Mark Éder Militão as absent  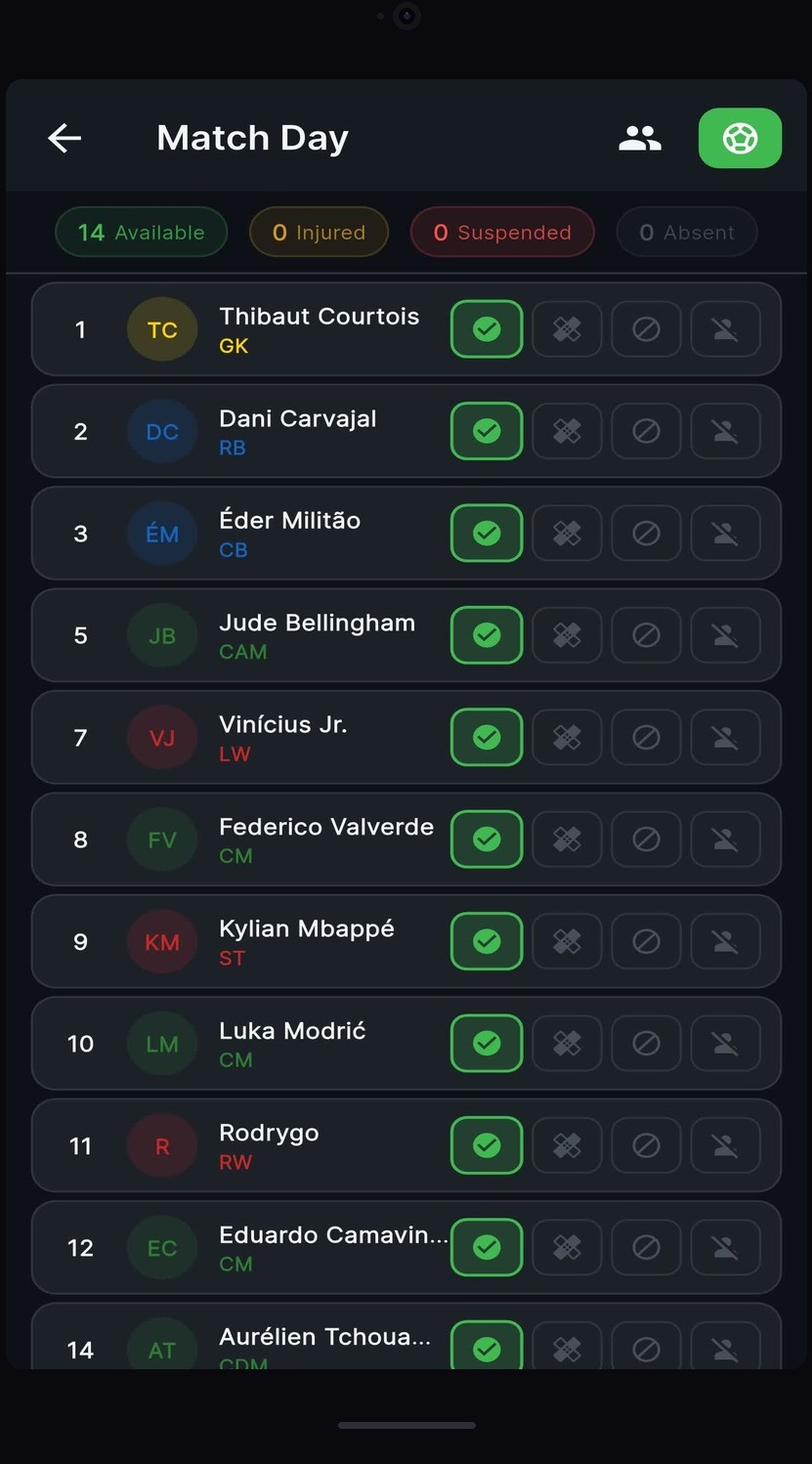725,533
